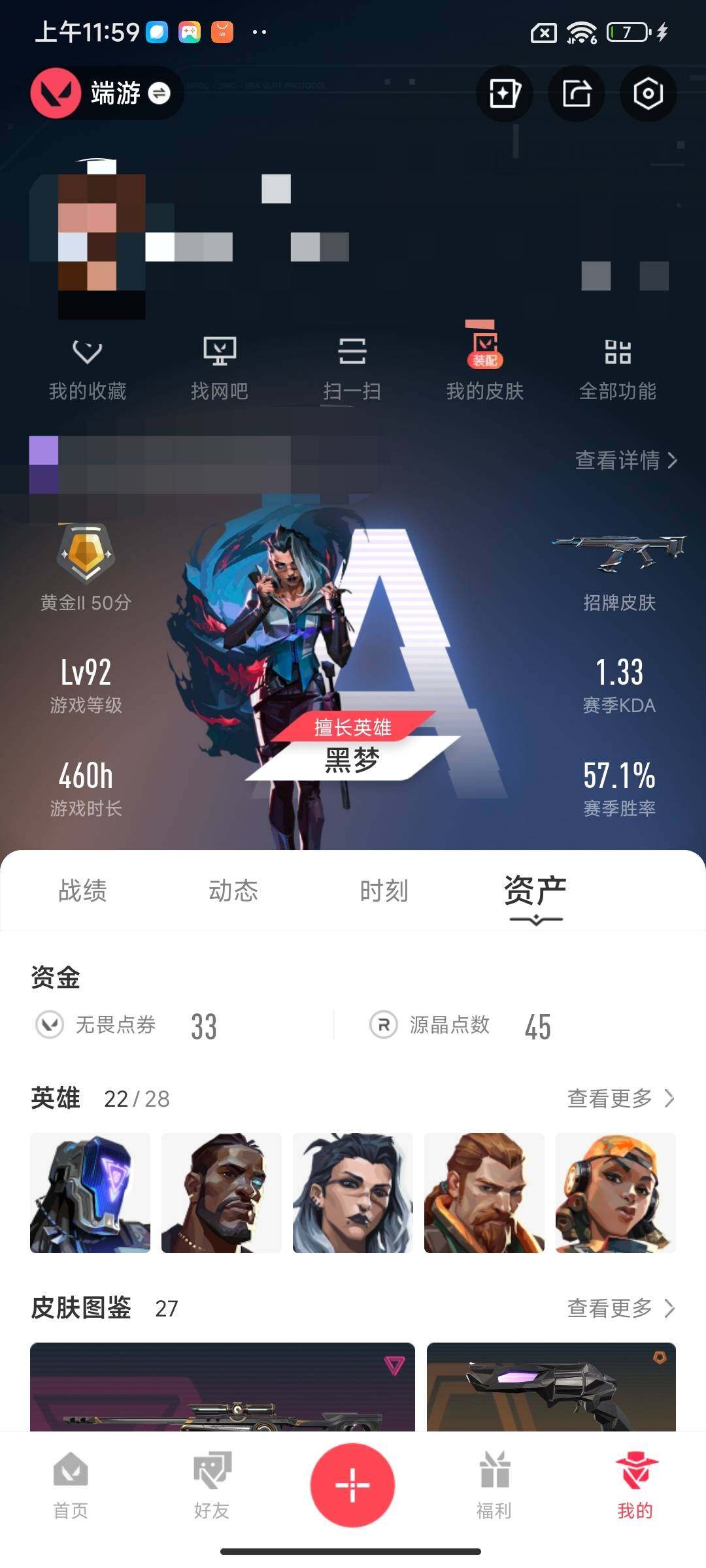Switch to the 战绩 tab

pos(82,890)
